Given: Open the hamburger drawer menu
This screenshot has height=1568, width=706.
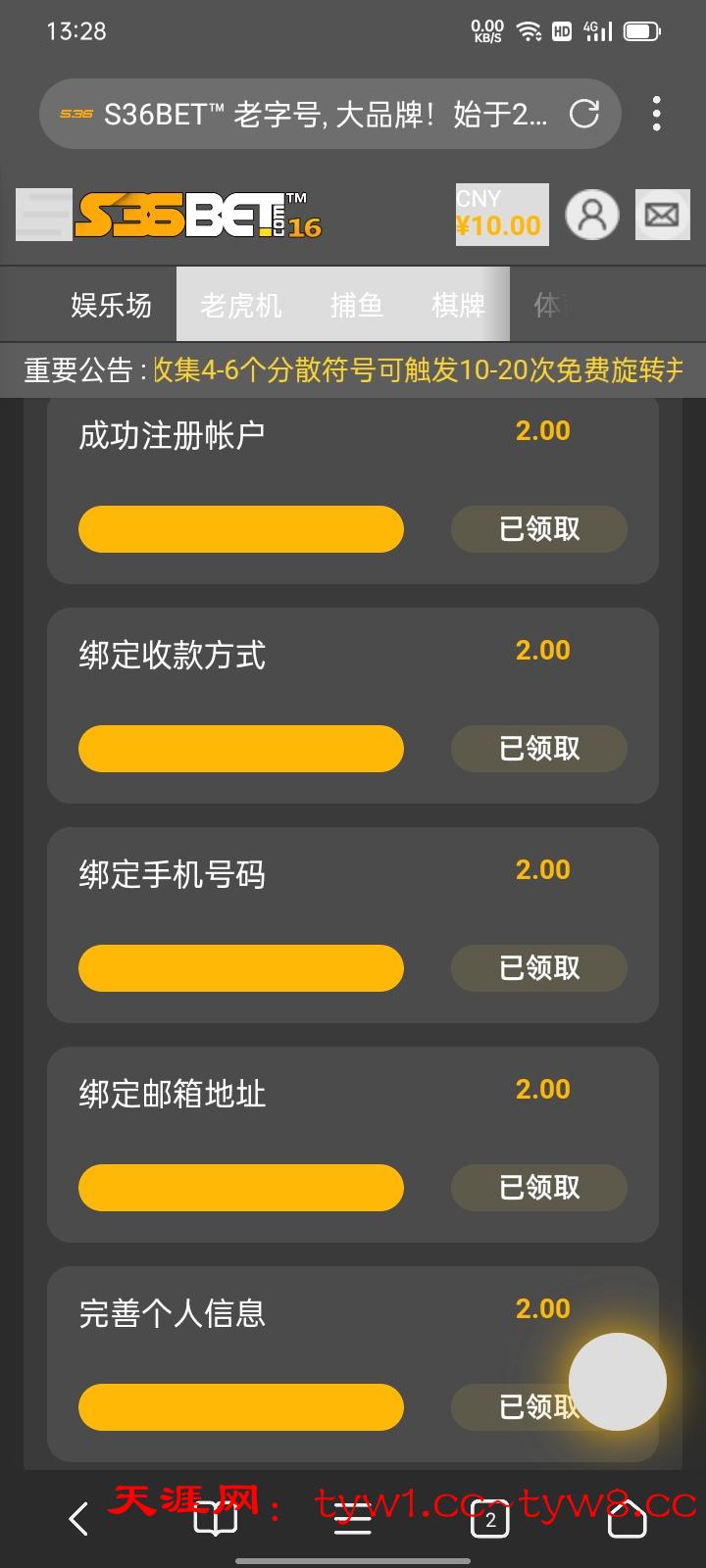Looking at the screenshot, I should click(x=43, y=215).
